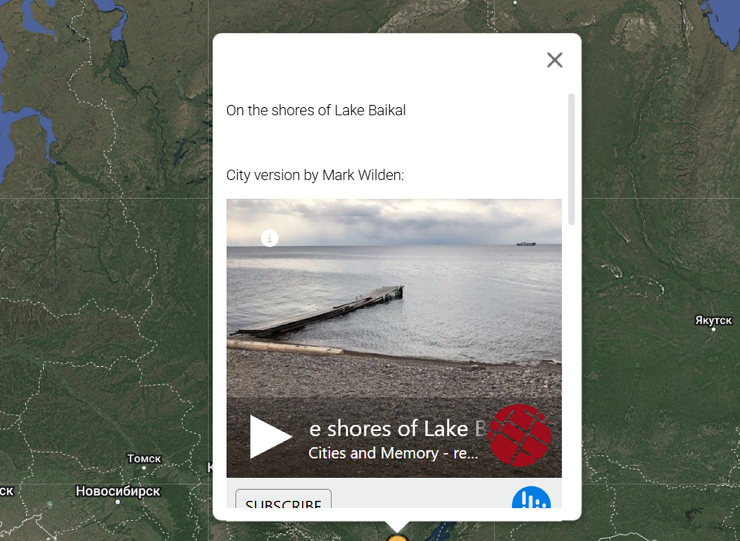The image size is (740, 541).
Task: Tap the Subscribe button
Action: [x=283, y=500]
